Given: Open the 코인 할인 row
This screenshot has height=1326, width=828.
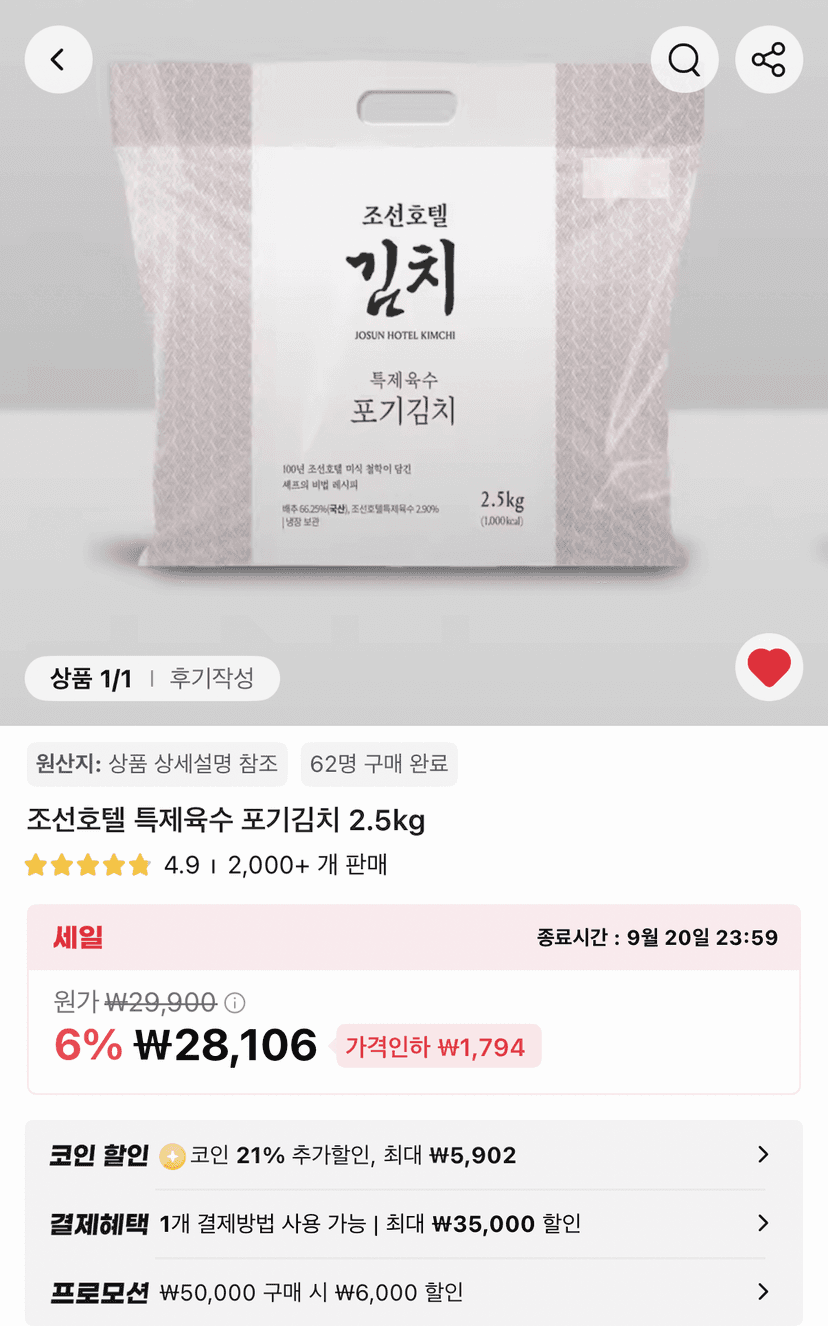Looking at the screenshot, I should coord(414,1155).
